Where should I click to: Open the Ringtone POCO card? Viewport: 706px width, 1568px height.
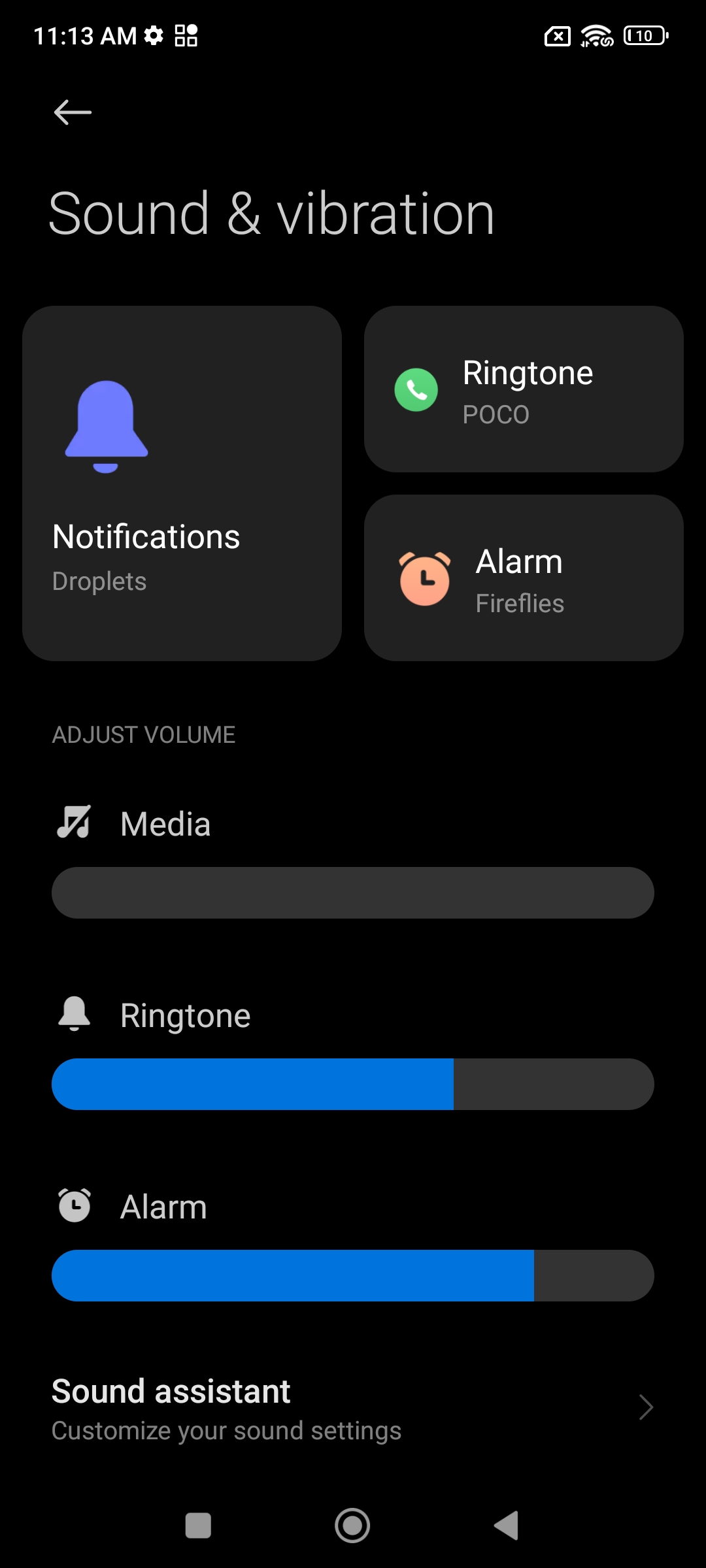[x=524, y=389]
